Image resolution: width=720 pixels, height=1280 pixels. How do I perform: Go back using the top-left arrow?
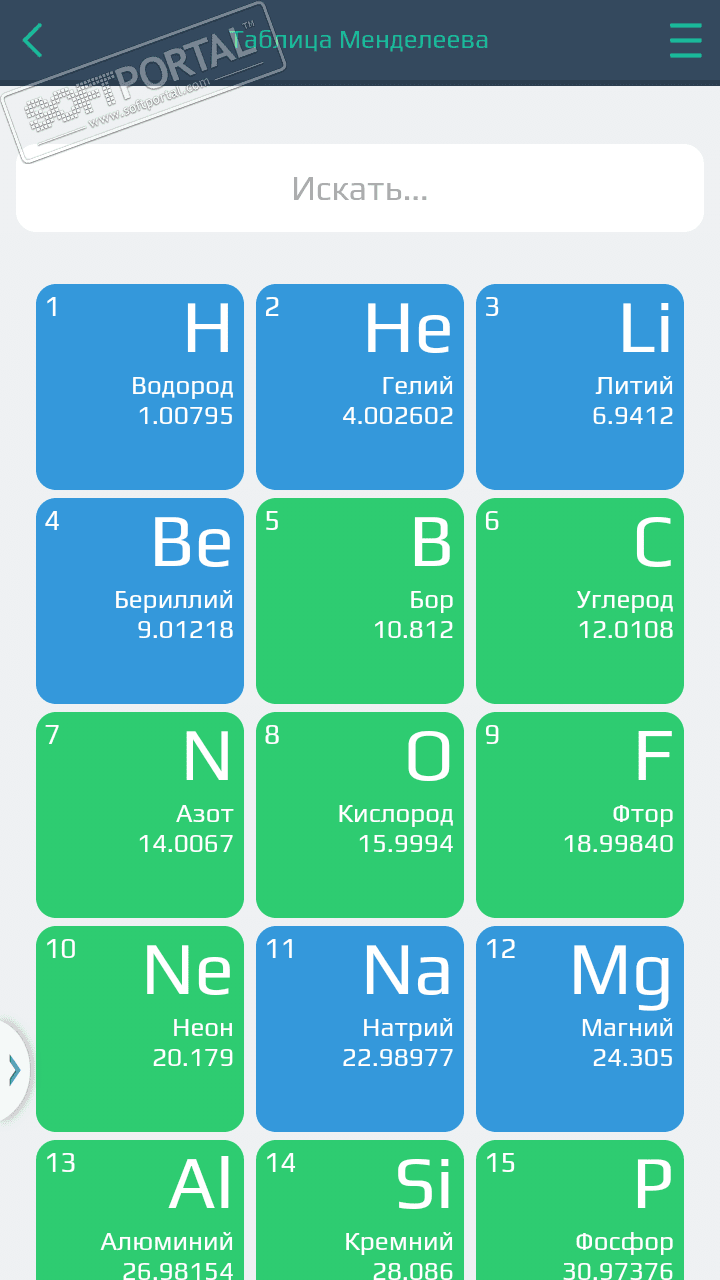click(x=33, y=41)
